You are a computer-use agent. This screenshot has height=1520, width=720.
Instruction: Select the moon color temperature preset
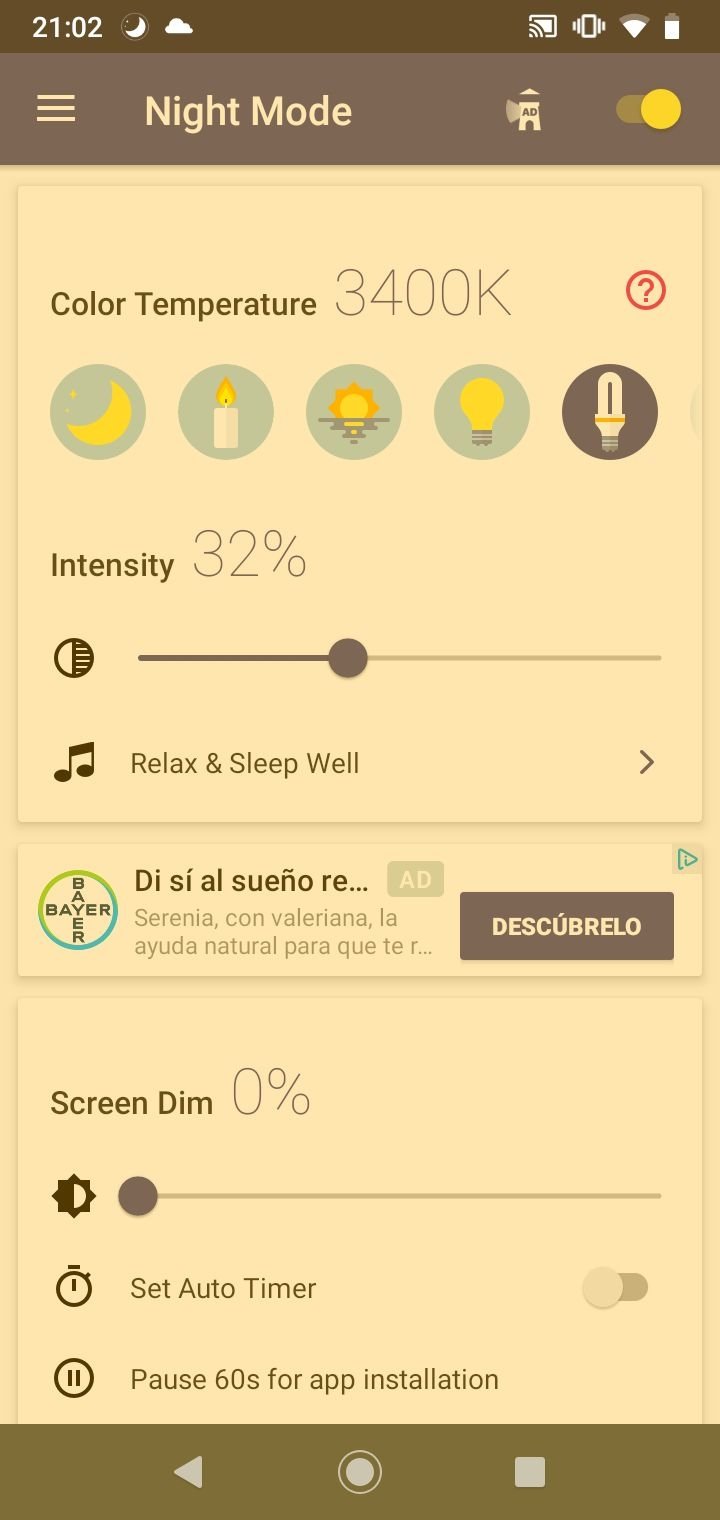click(x=98, y=412)
